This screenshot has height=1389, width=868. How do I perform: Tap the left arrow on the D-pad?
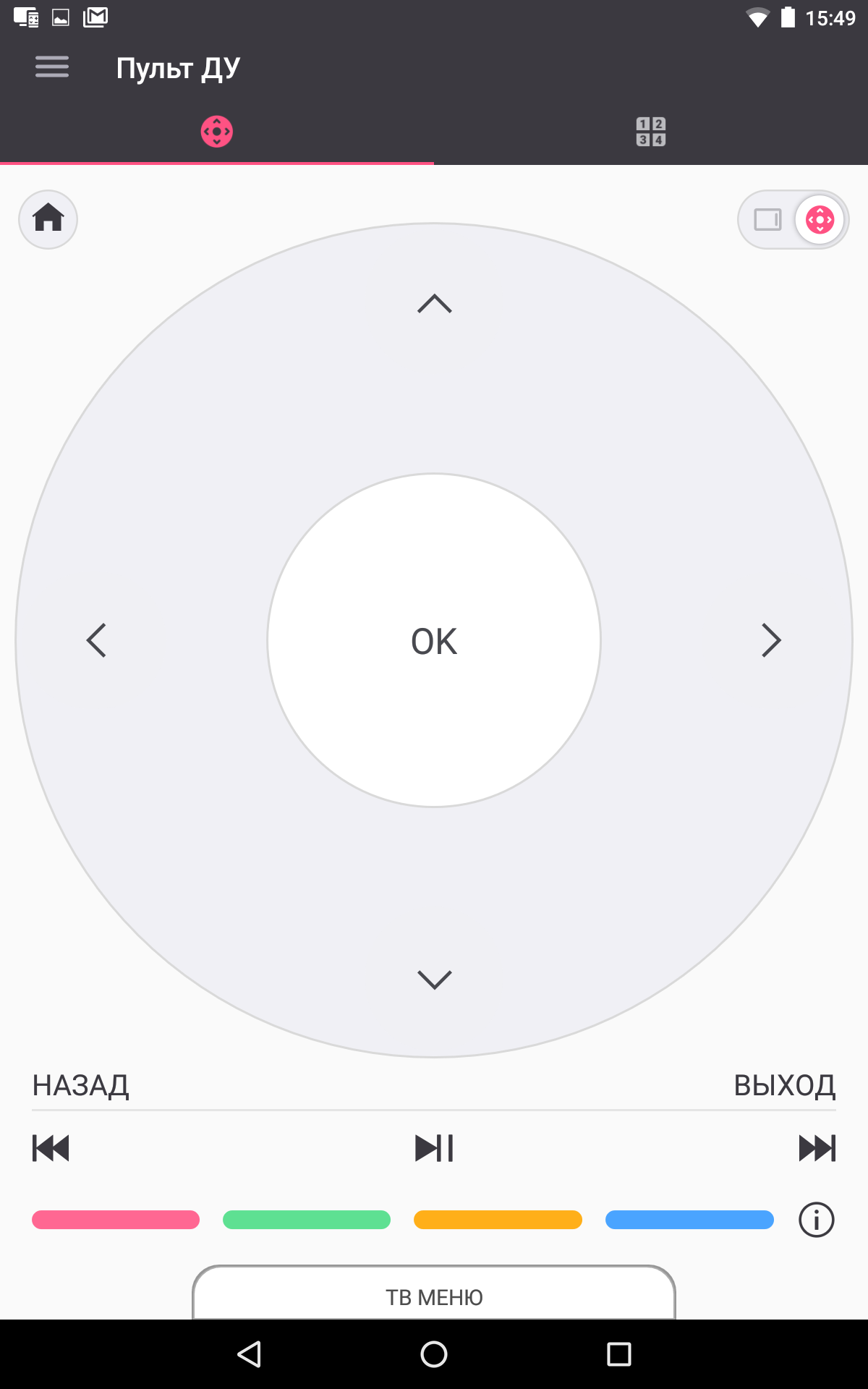click(96, 640)
